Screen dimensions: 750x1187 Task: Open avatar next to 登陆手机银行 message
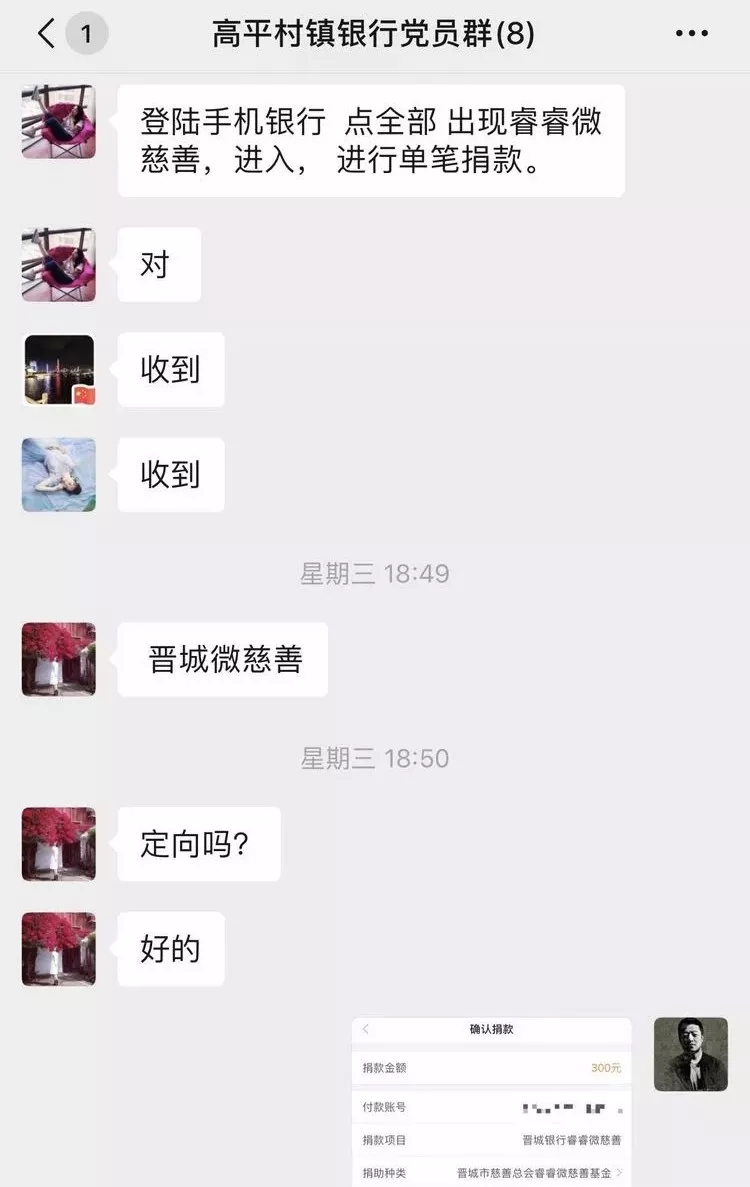pos(59,121)
